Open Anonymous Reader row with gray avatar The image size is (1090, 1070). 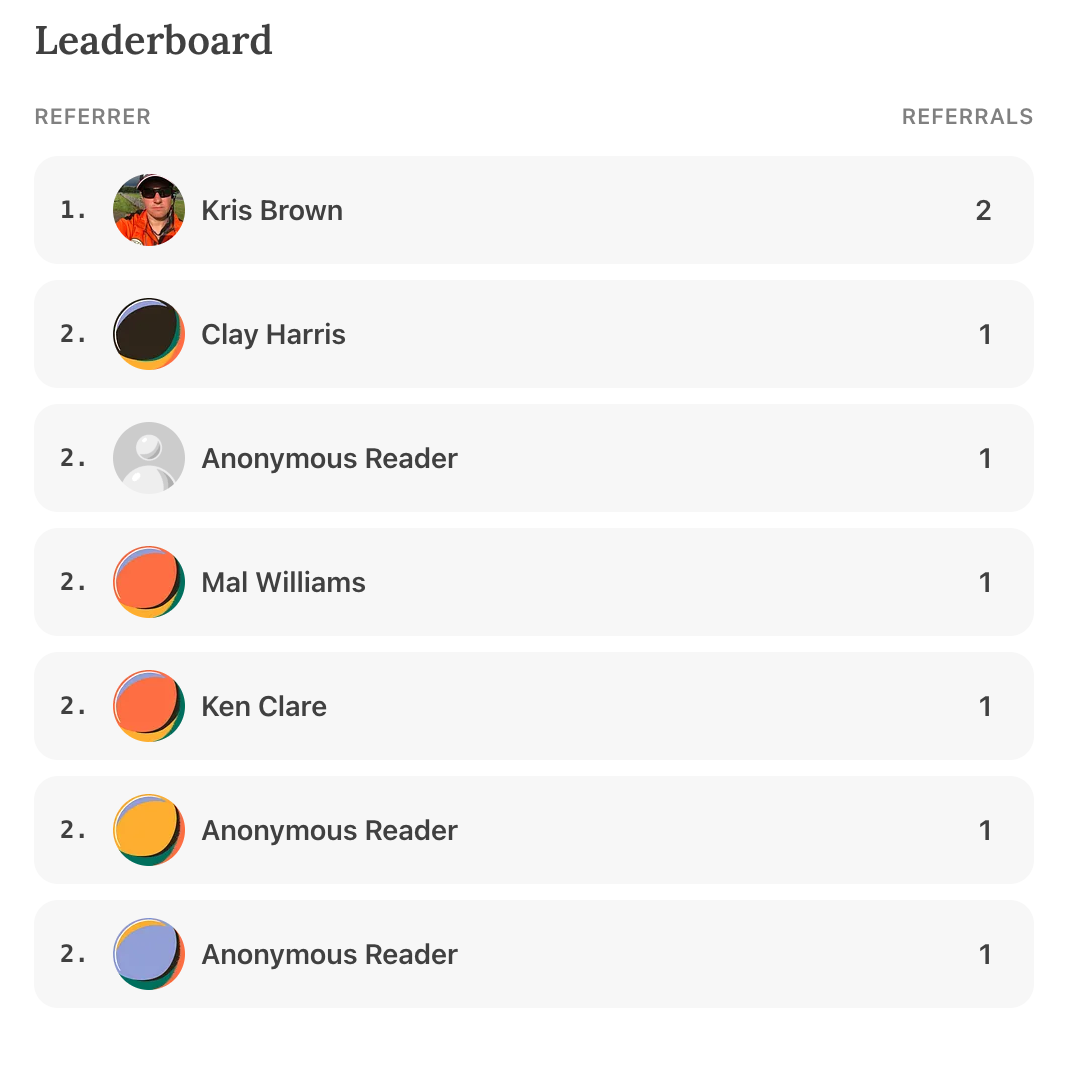click(x=532, y=458)
